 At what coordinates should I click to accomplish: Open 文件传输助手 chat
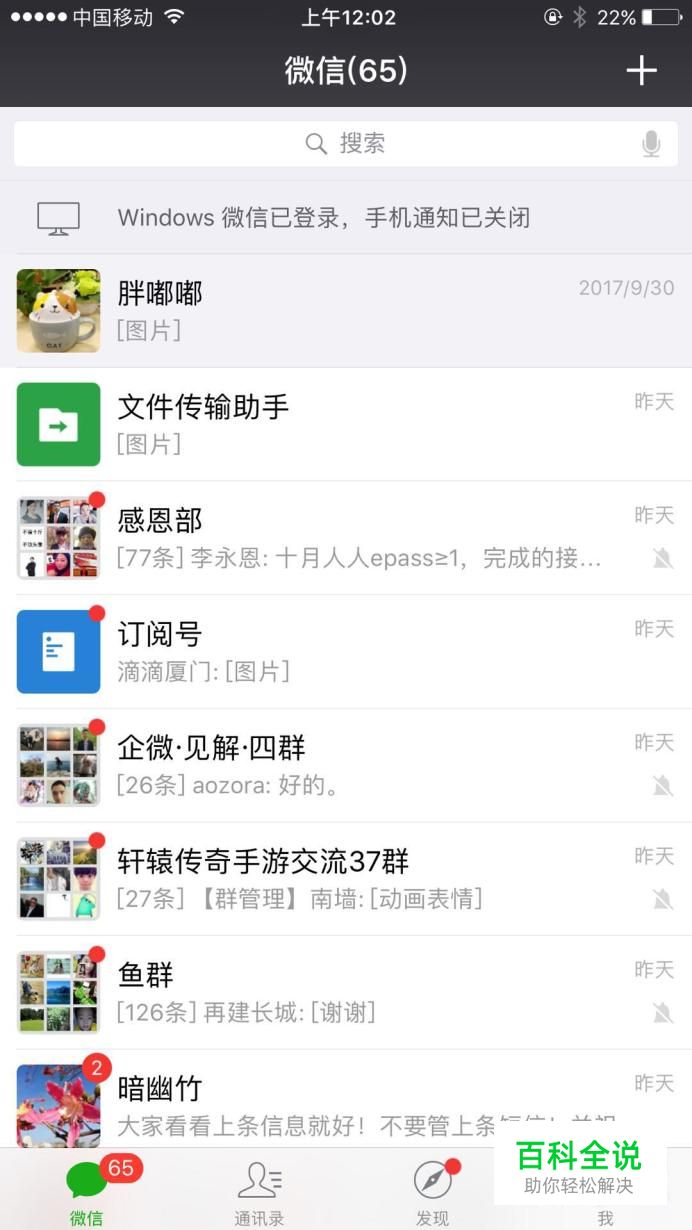[346, 424]
